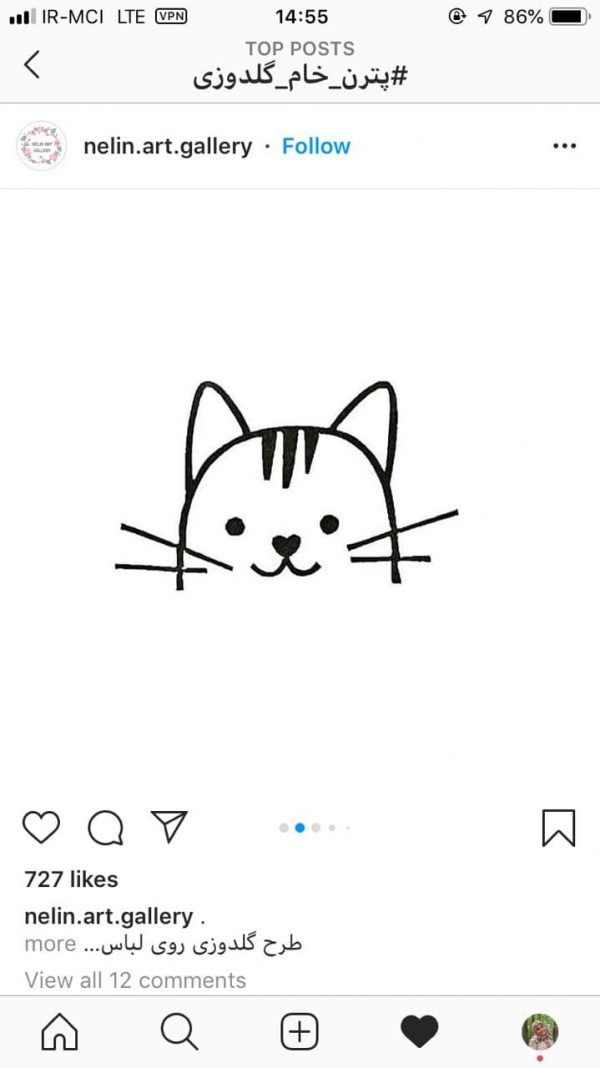View all 12 comments
Image resolution: width=600 pixels, height=1068 pixels.
(135, 980)
